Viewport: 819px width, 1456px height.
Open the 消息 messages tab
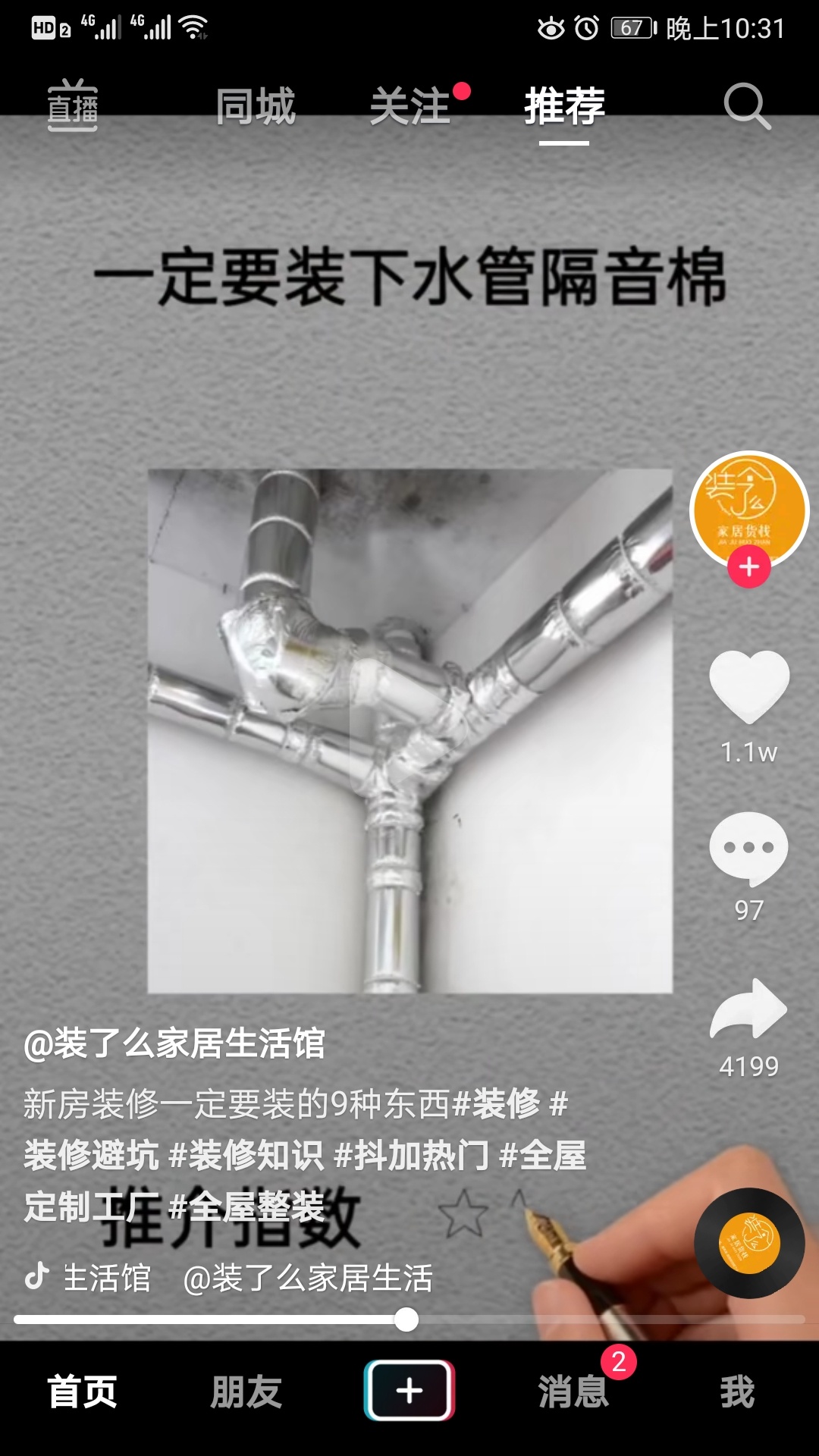tap(573, 1392)
